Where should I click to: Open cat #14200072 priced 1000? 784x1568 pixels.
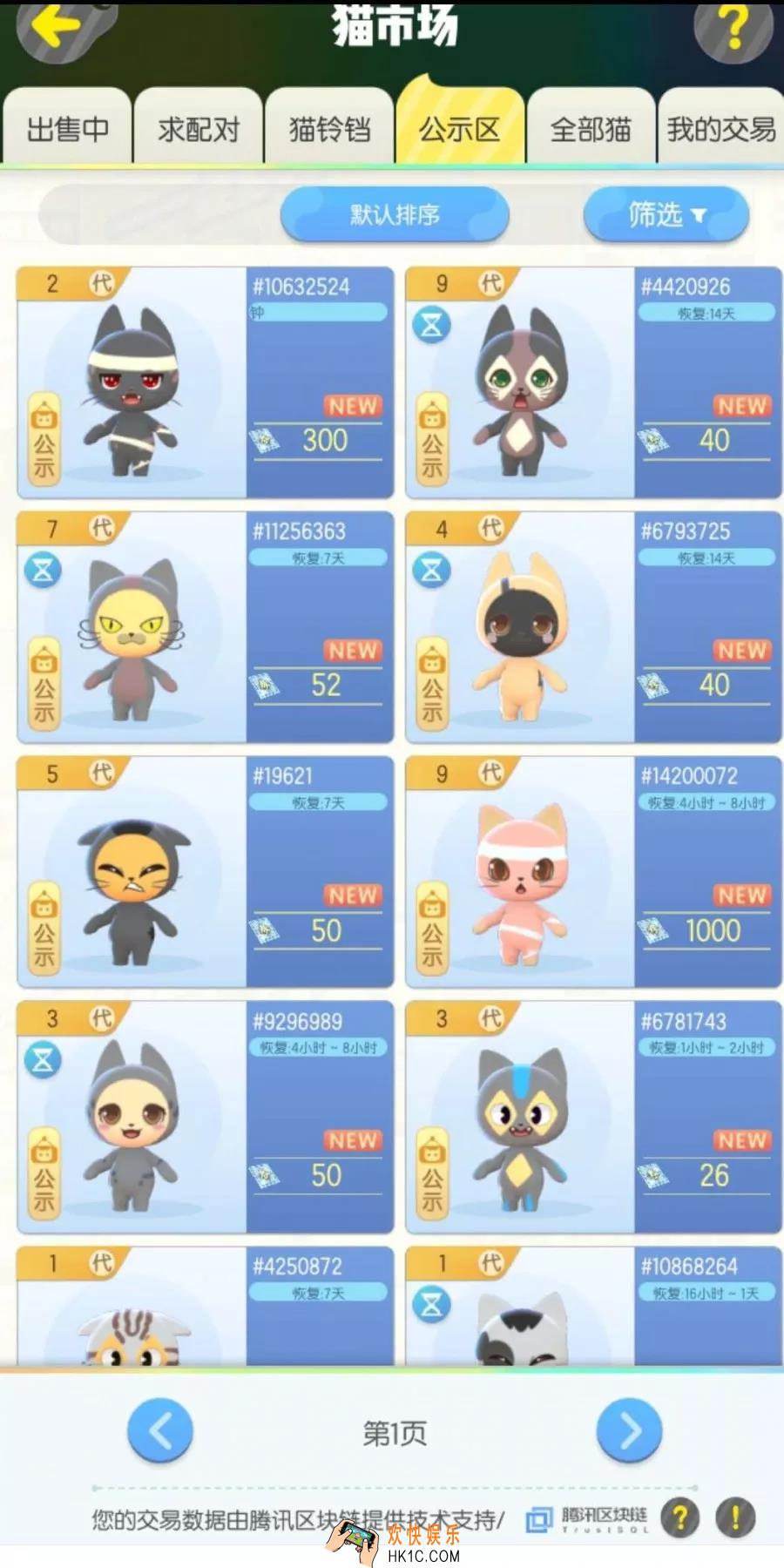(x=593, y=873)
